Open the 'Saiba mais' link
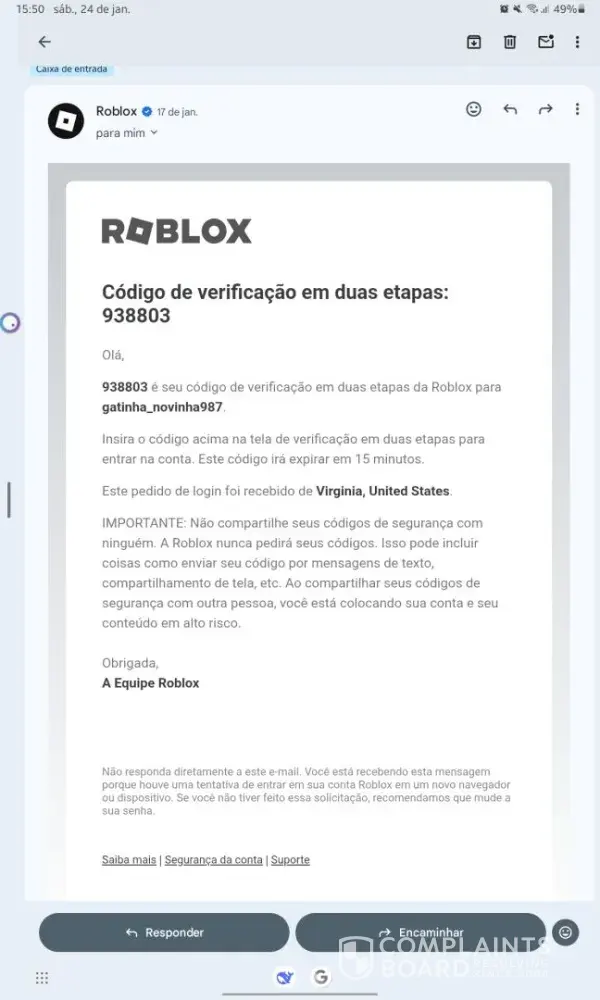Screen dimensions: 600x1000 (129, 860)
